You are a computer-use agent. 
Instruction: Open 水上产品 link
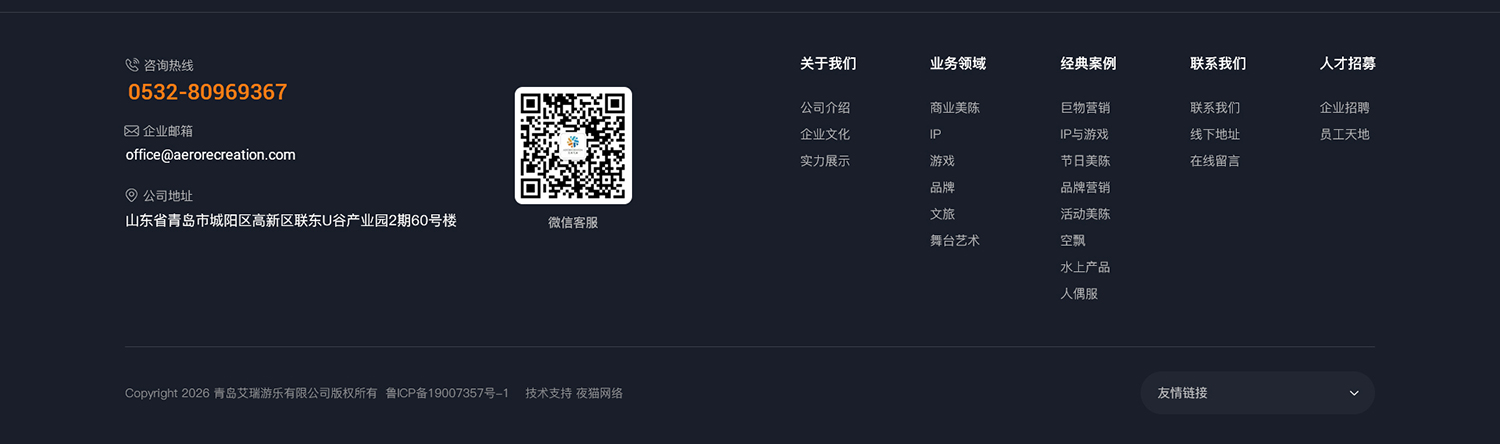[1085, 268]
